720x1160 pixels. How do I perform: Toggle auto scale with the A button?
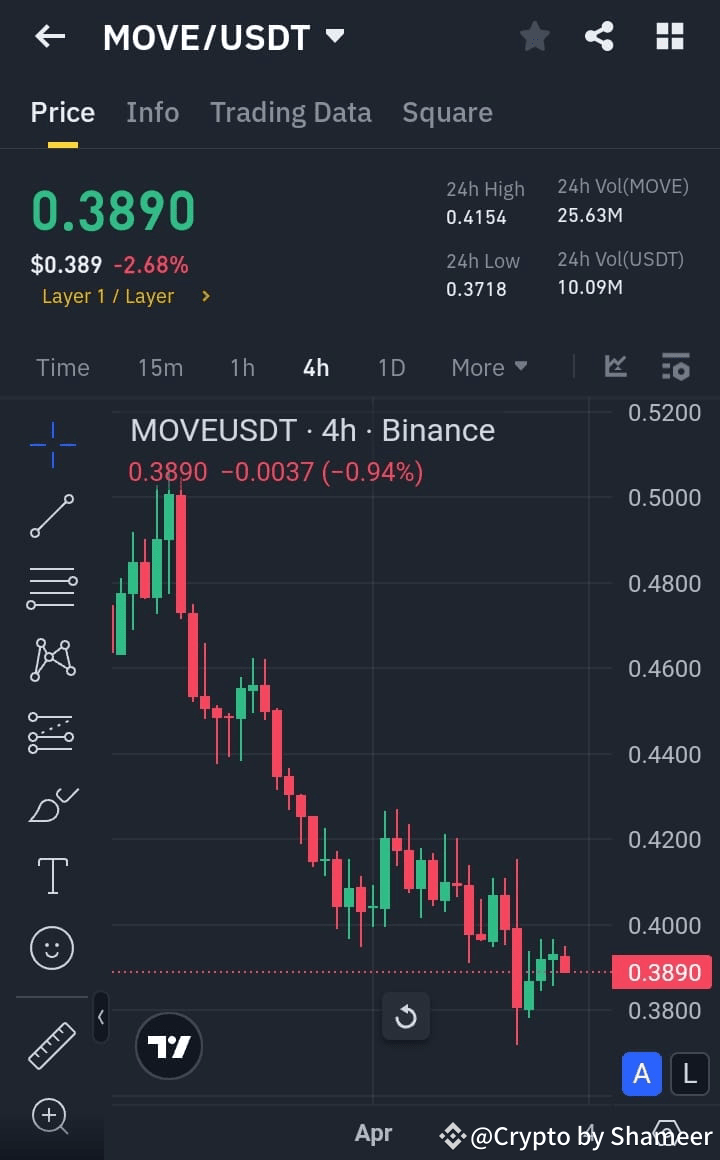(642, 1073)
